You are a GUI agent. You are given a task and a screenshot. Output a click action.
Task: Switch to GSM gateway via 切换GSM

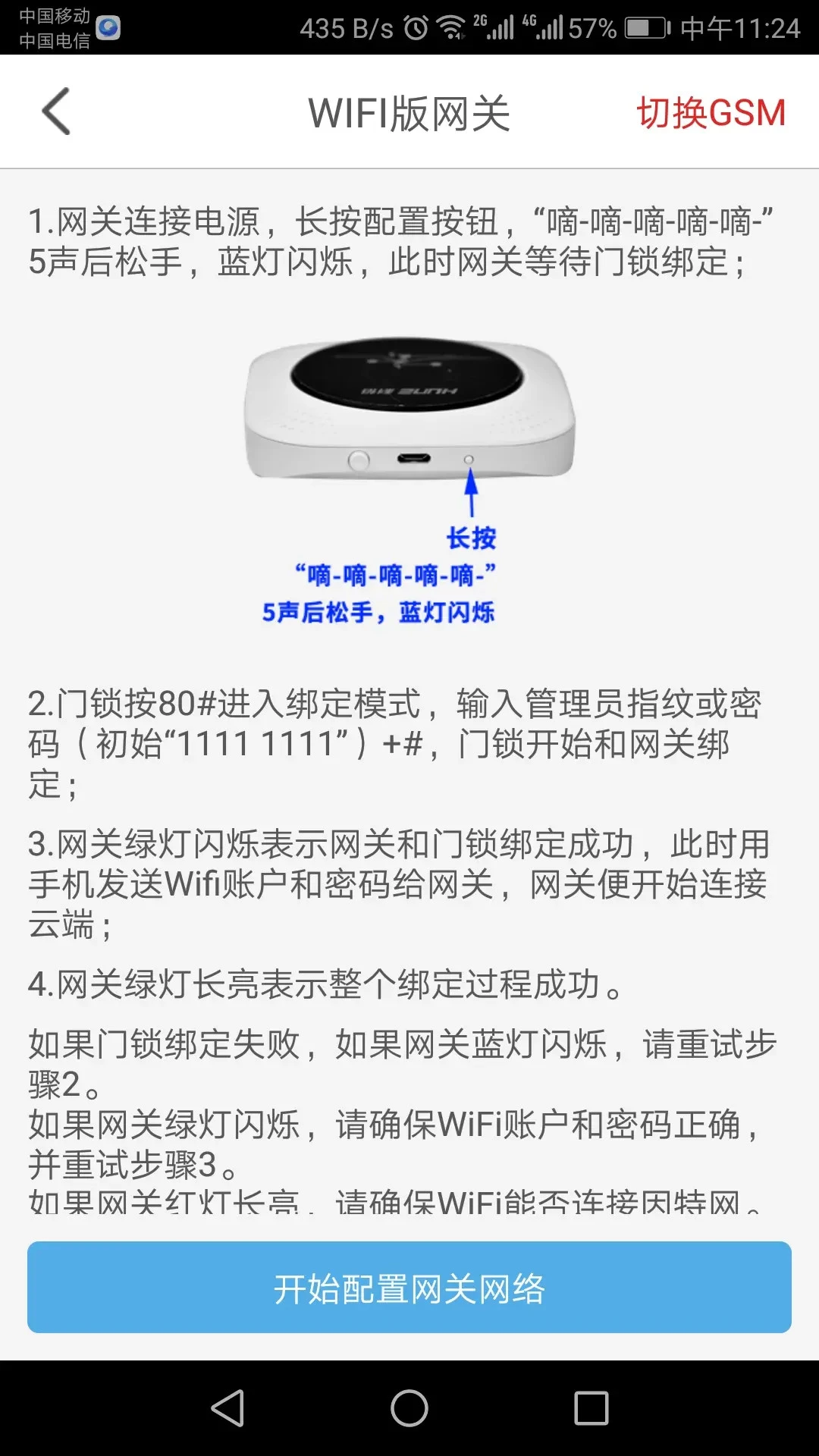tap(711, 113)
